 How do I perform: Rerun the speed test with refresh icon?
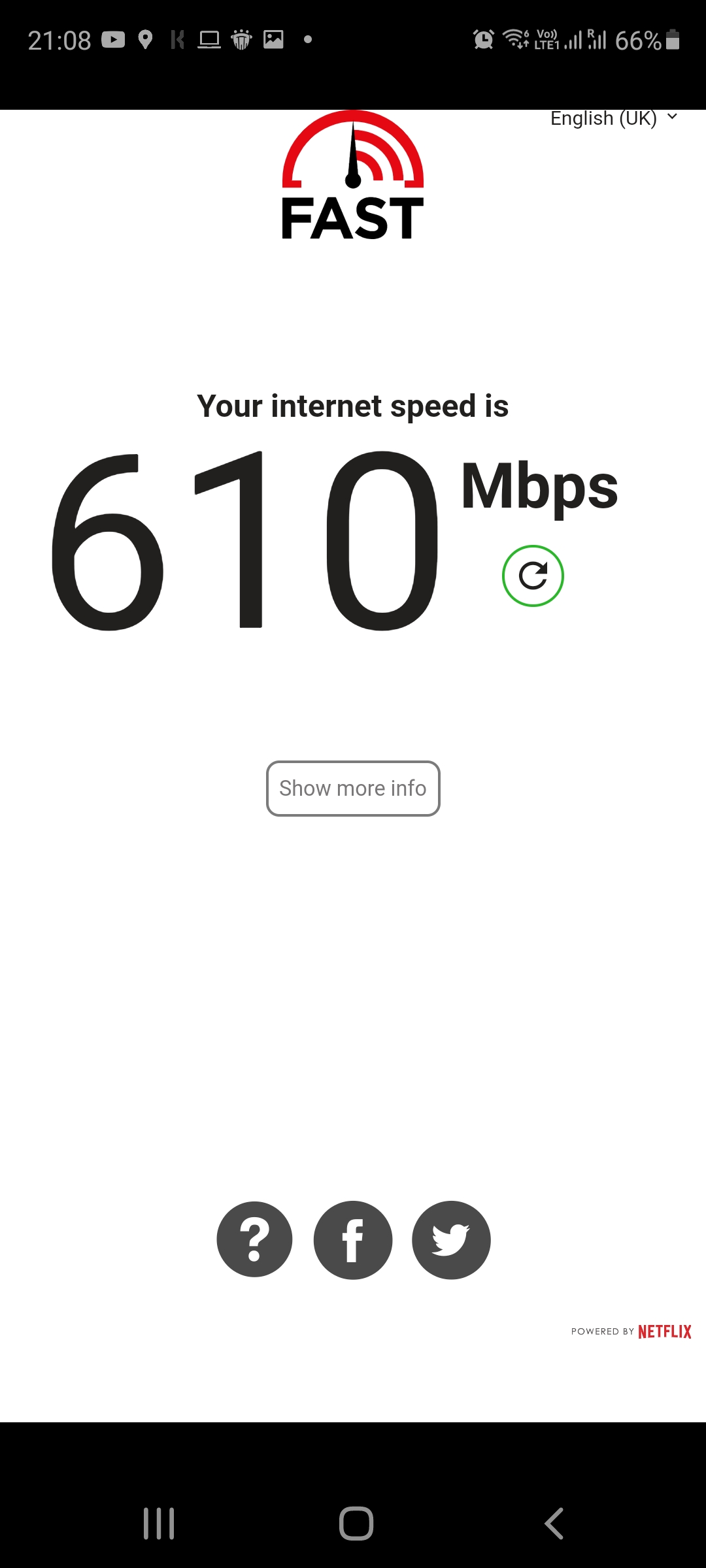[533, 576]
